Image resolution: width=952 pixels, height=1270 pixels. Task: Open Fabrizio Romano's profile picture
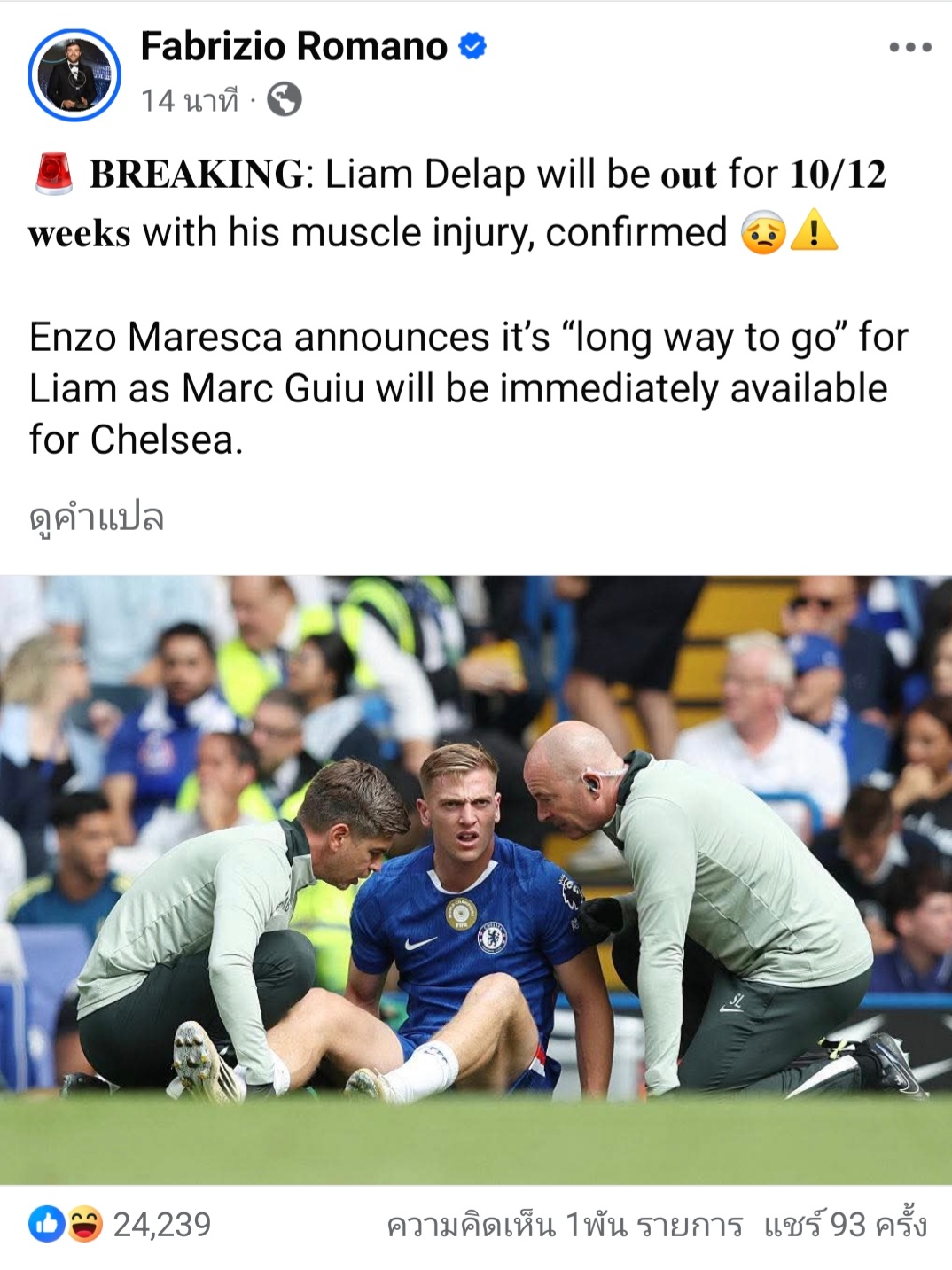click(74, 75)
